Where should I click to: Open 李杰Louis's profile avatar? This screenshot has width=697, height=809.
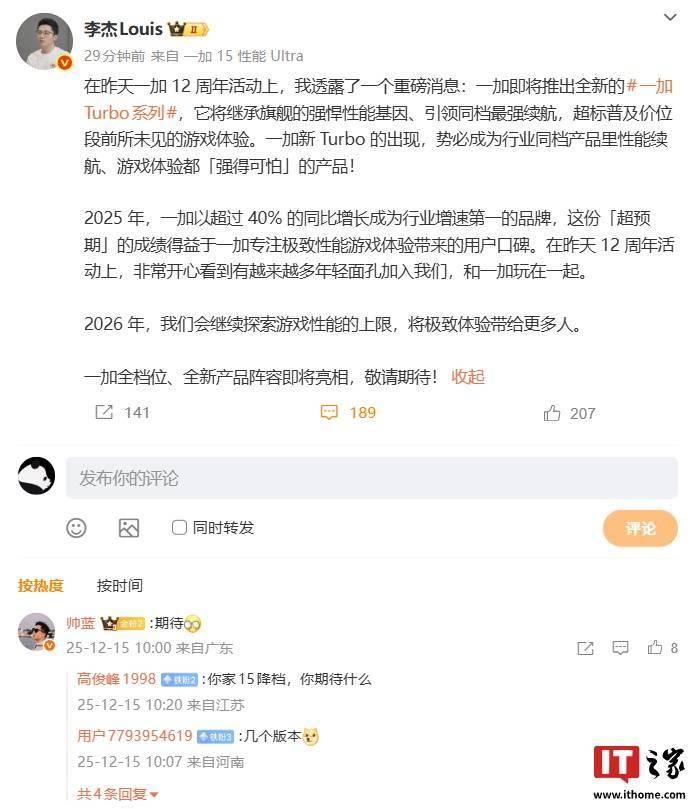point(43,42)
